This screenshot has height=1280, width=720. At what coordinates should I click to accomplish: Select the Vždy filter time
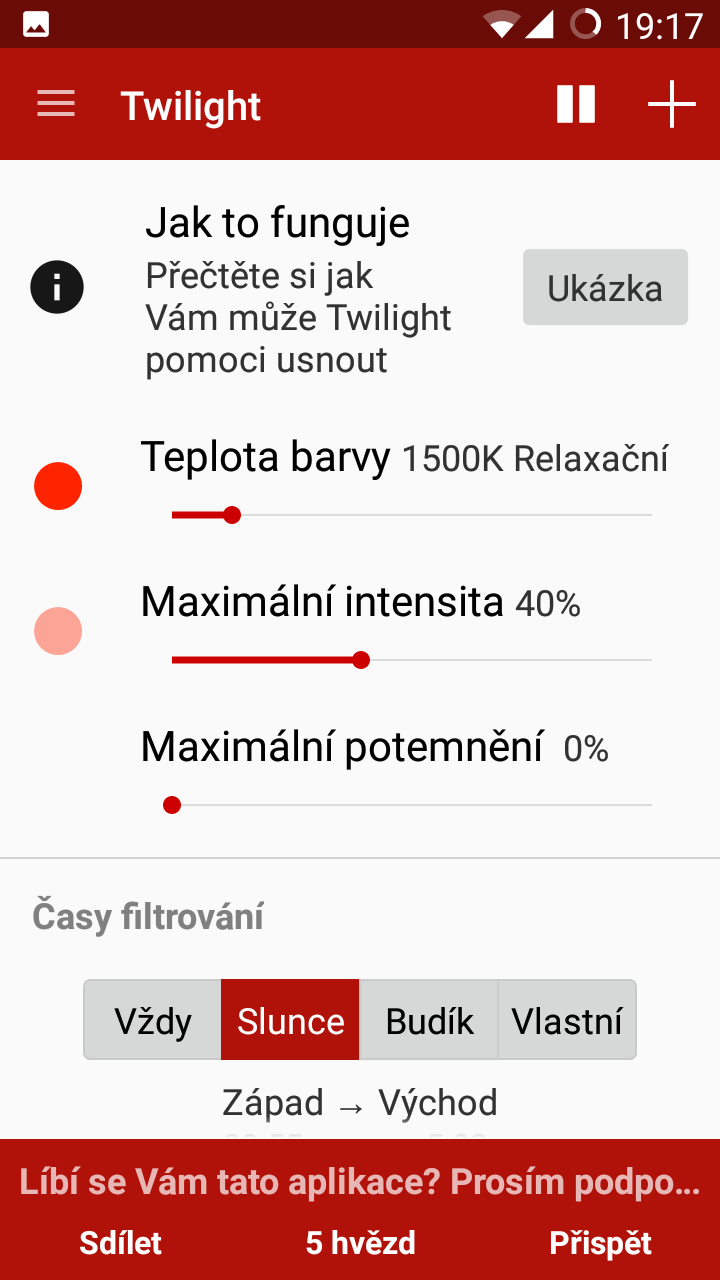click(153, 1020)
